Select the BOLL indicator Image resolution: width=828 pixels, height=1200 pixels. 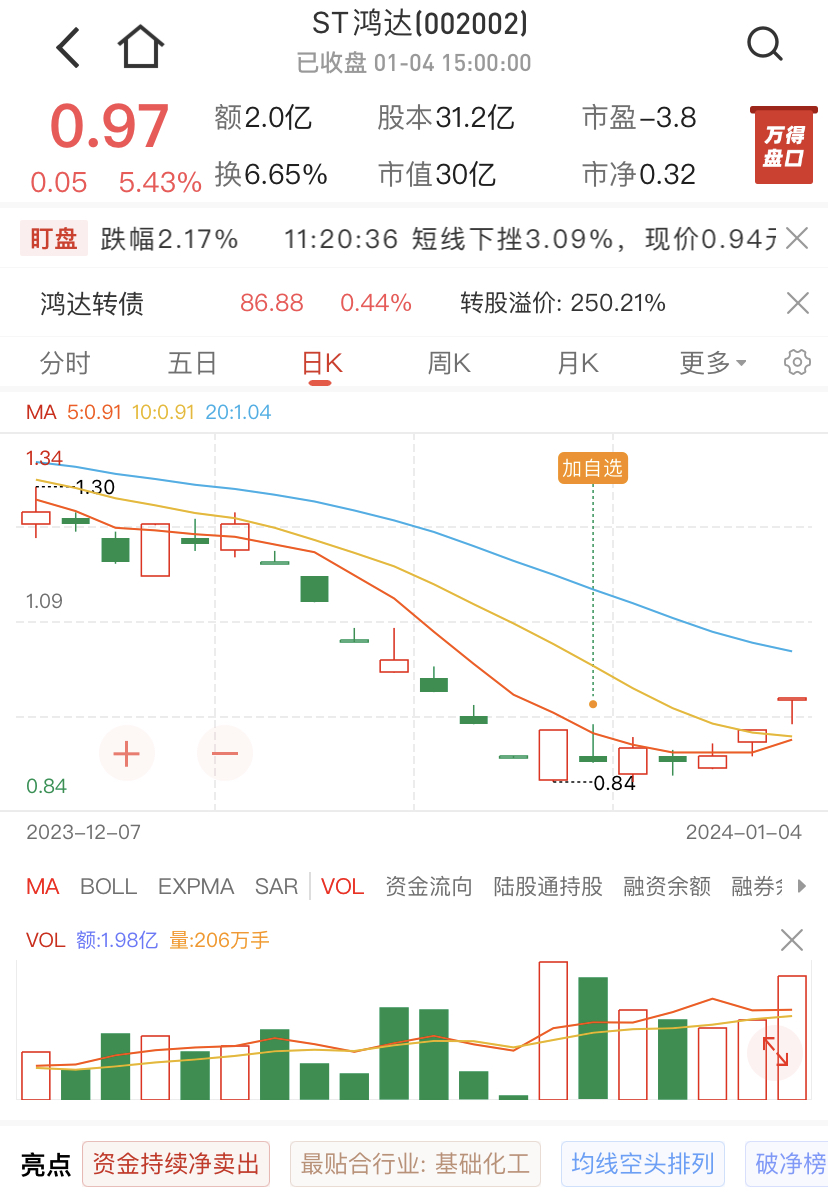tap(108, 886)
